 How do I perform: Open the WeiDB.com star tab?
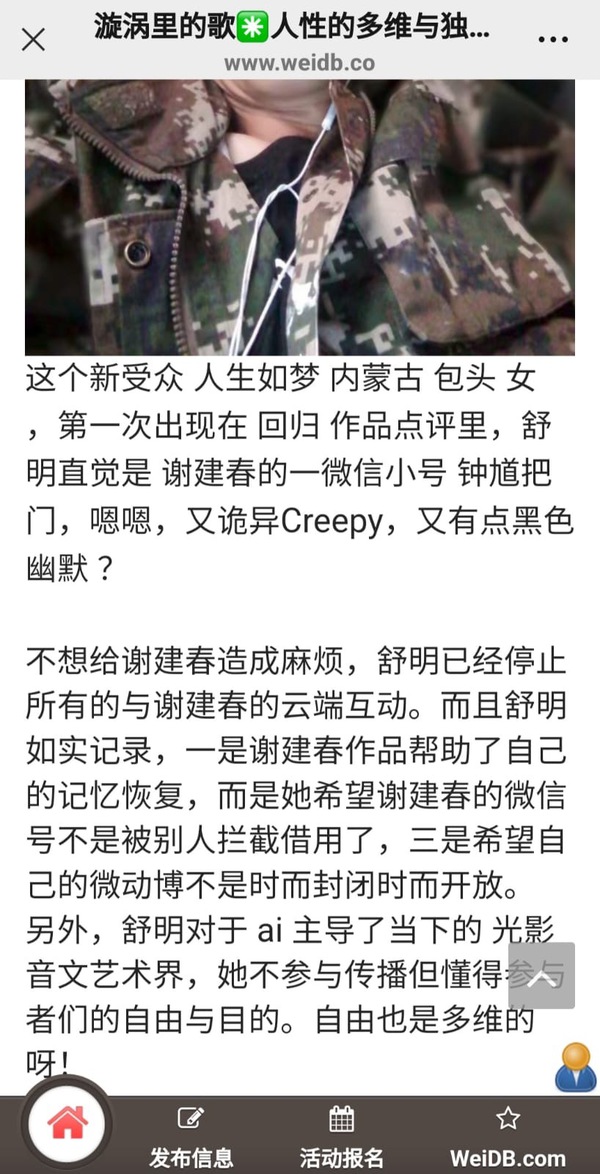[507, 1136]
